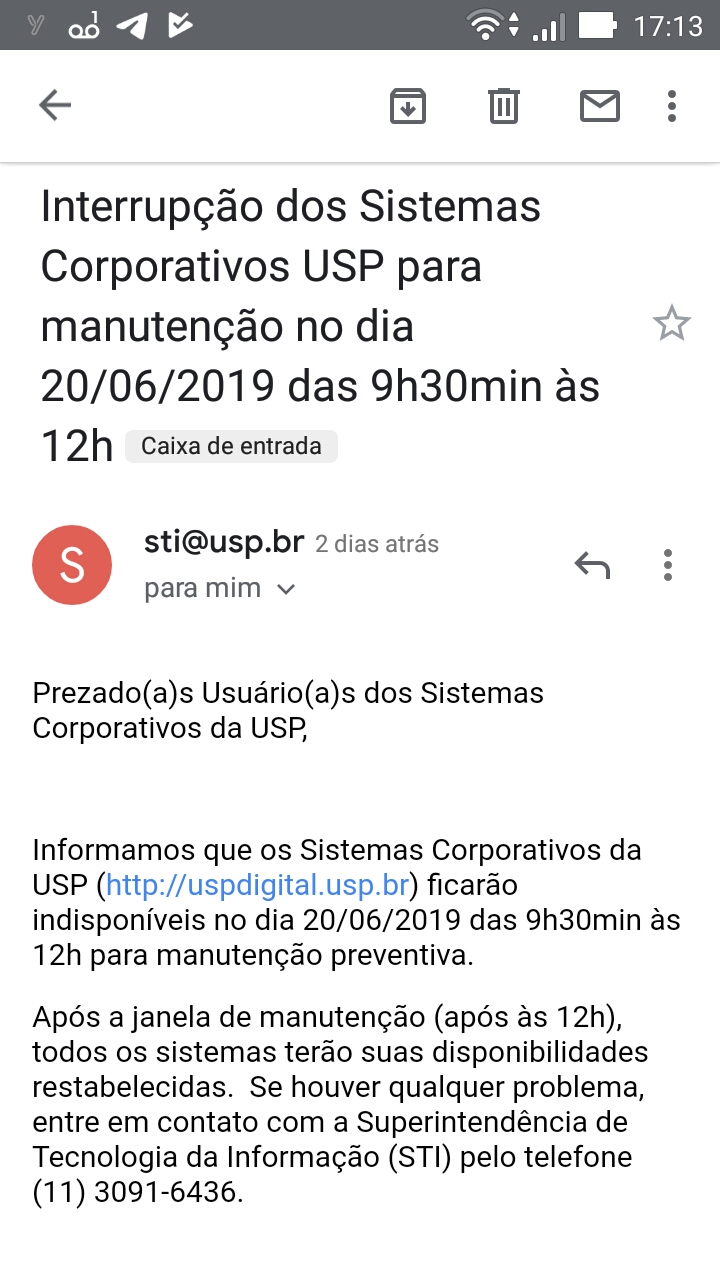Open message options next to reply arrow
720x1280 pixels.
668,565
